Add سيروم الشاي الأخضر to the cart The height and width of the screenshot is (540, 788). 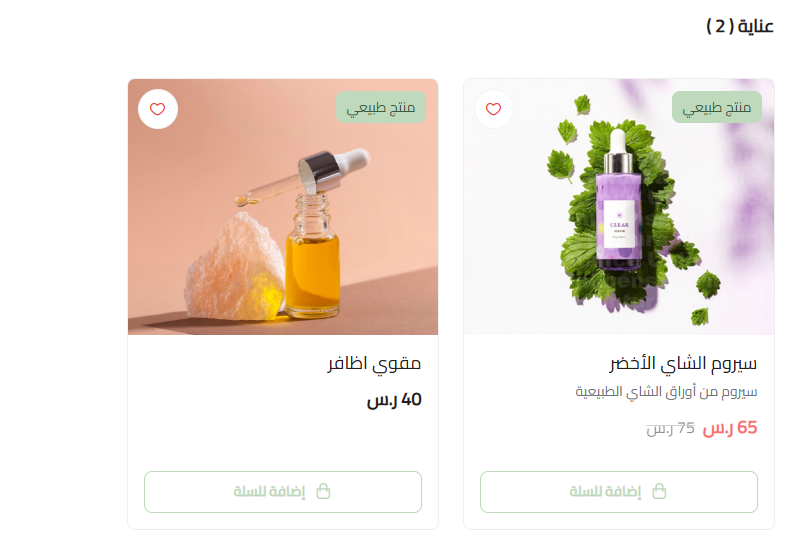[618, 492]
